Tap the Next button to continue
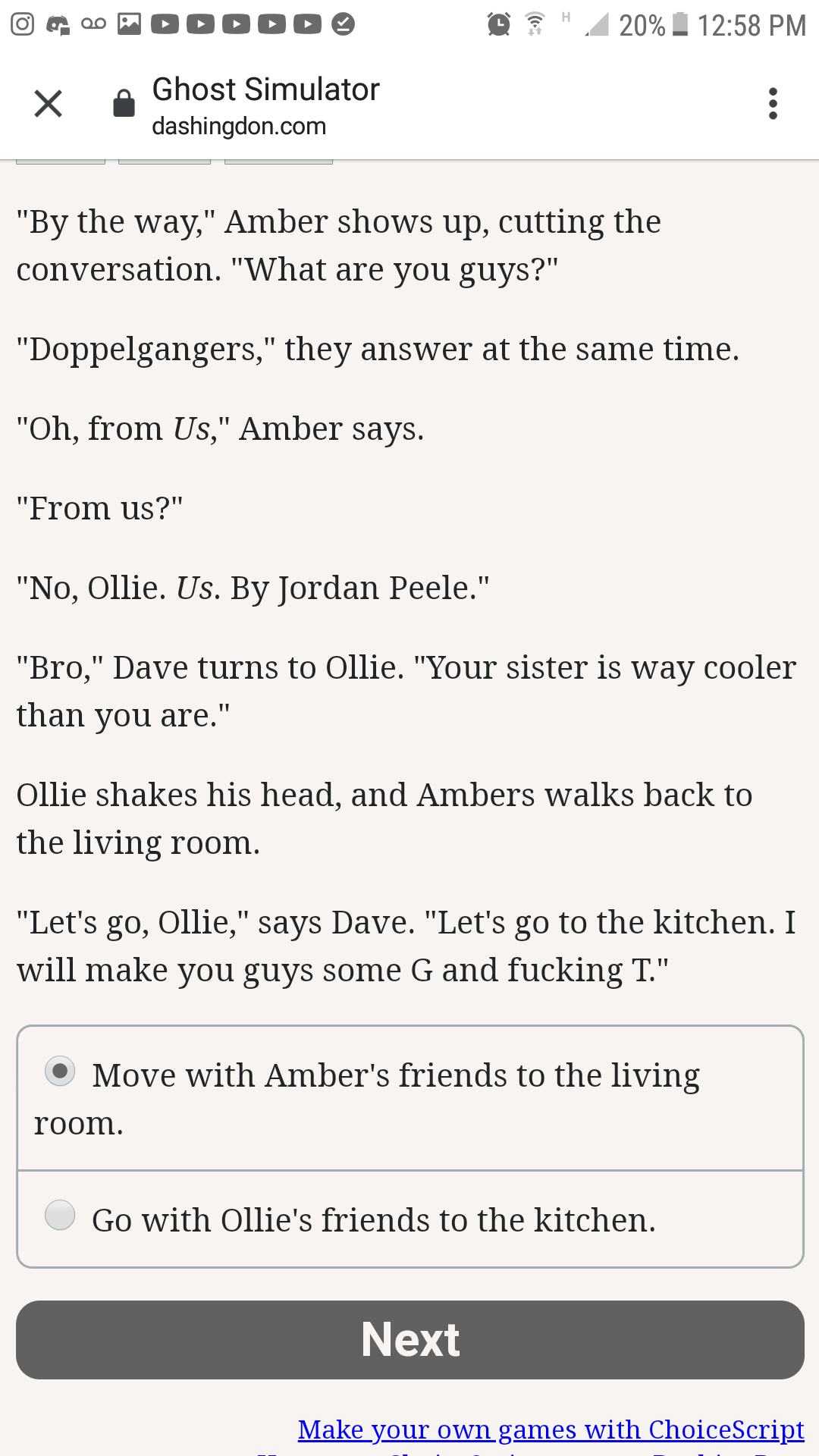The image size is (819, 1456). 409,1339
